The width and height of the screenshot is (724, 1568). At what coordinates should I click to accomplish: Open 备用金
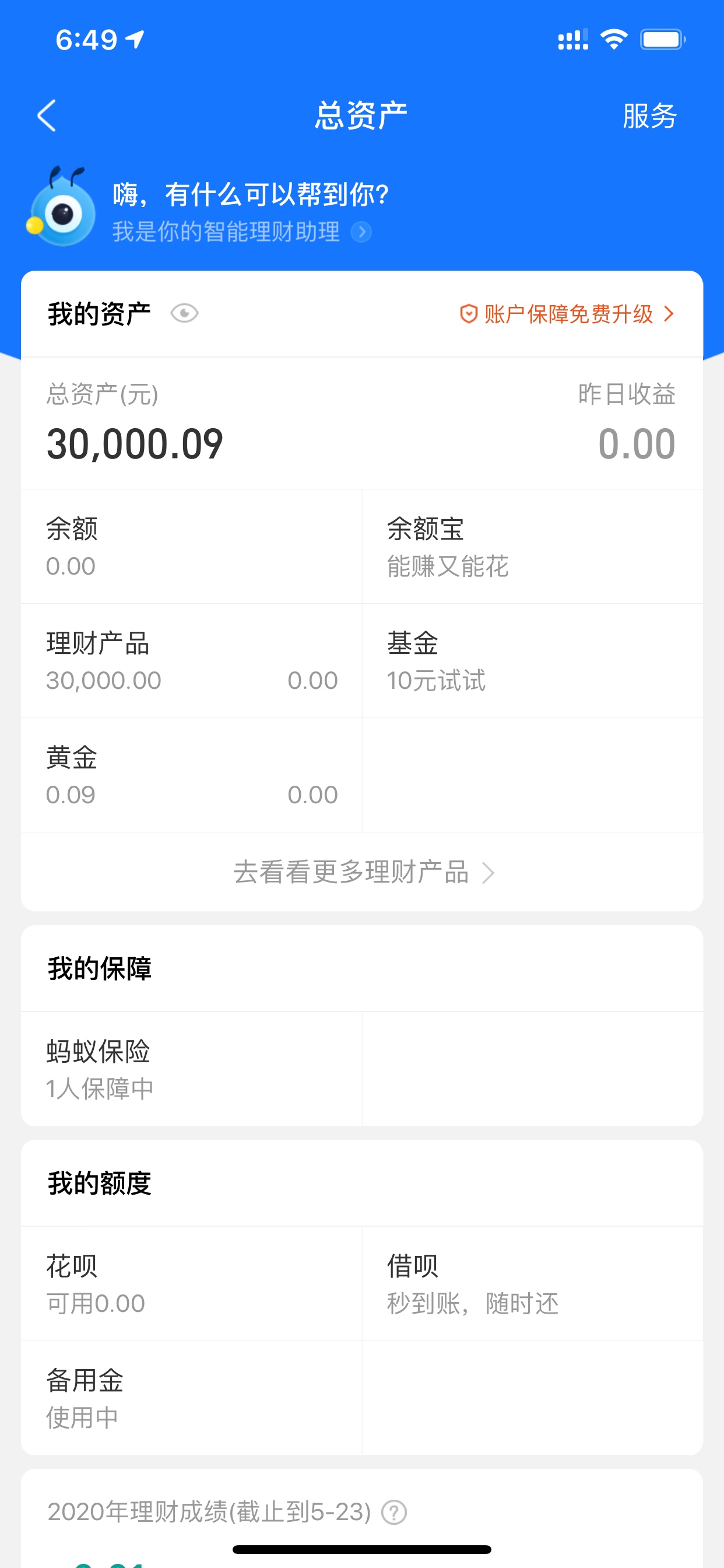point(192,1398)
